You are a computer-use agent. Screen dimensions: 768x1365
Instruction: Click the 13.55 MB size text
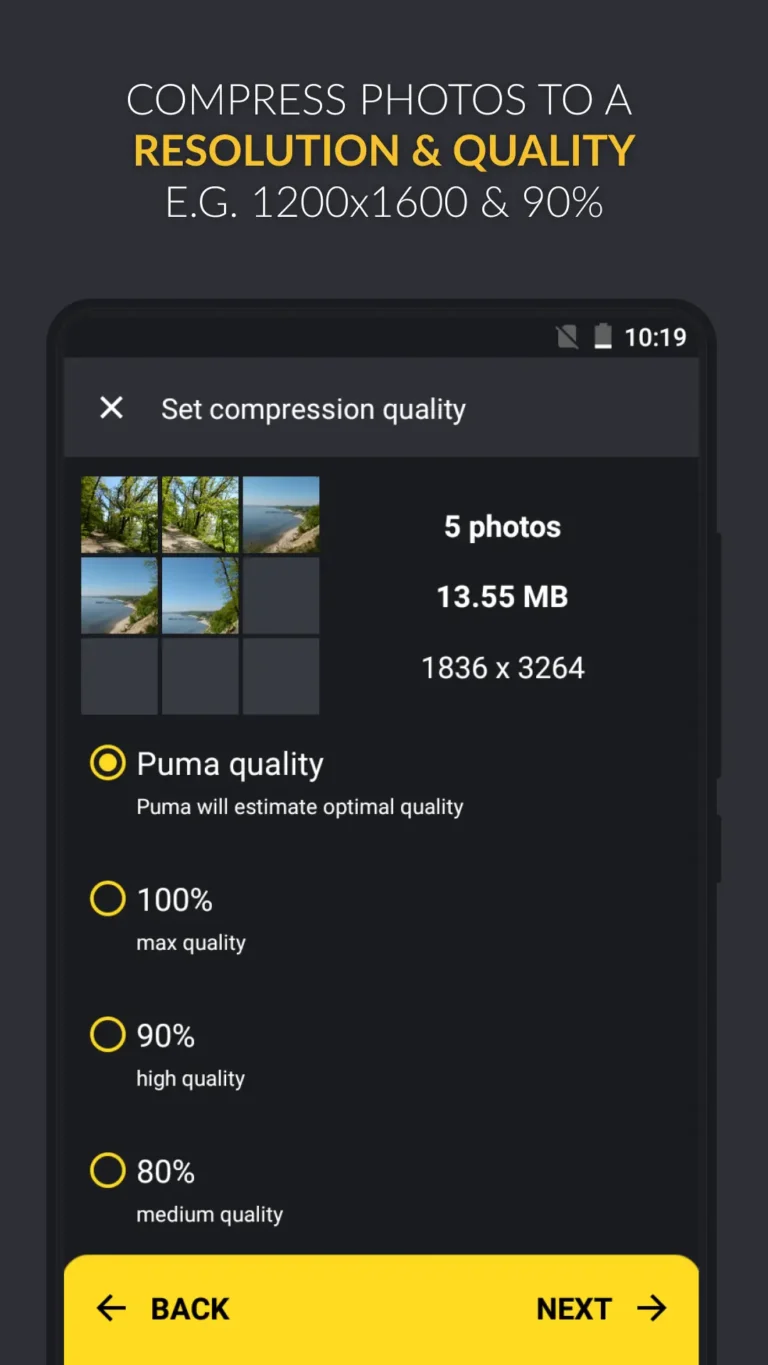point(502,597)
